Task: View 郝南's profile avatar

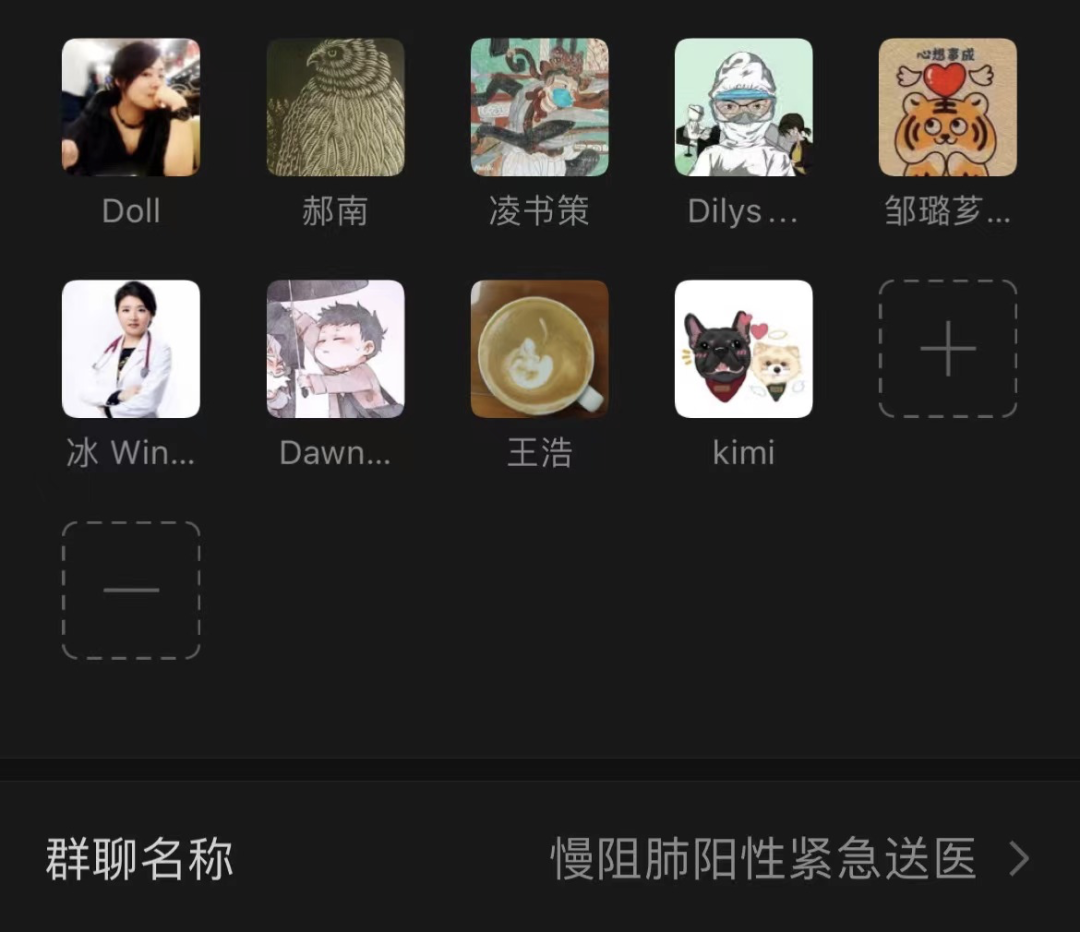Action: tap(335, 108)
